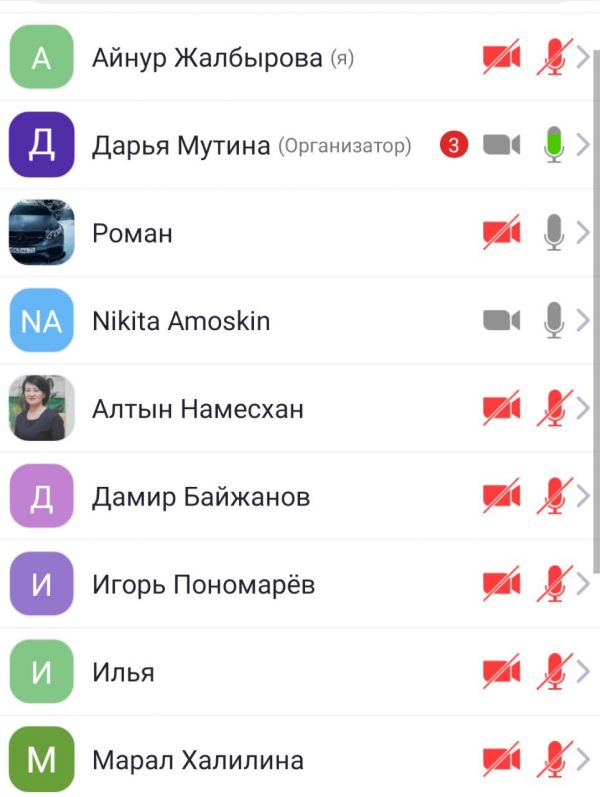This screenshot has height=797, width=600.
Task: Open options for Илья
Action: pos(123,673)
